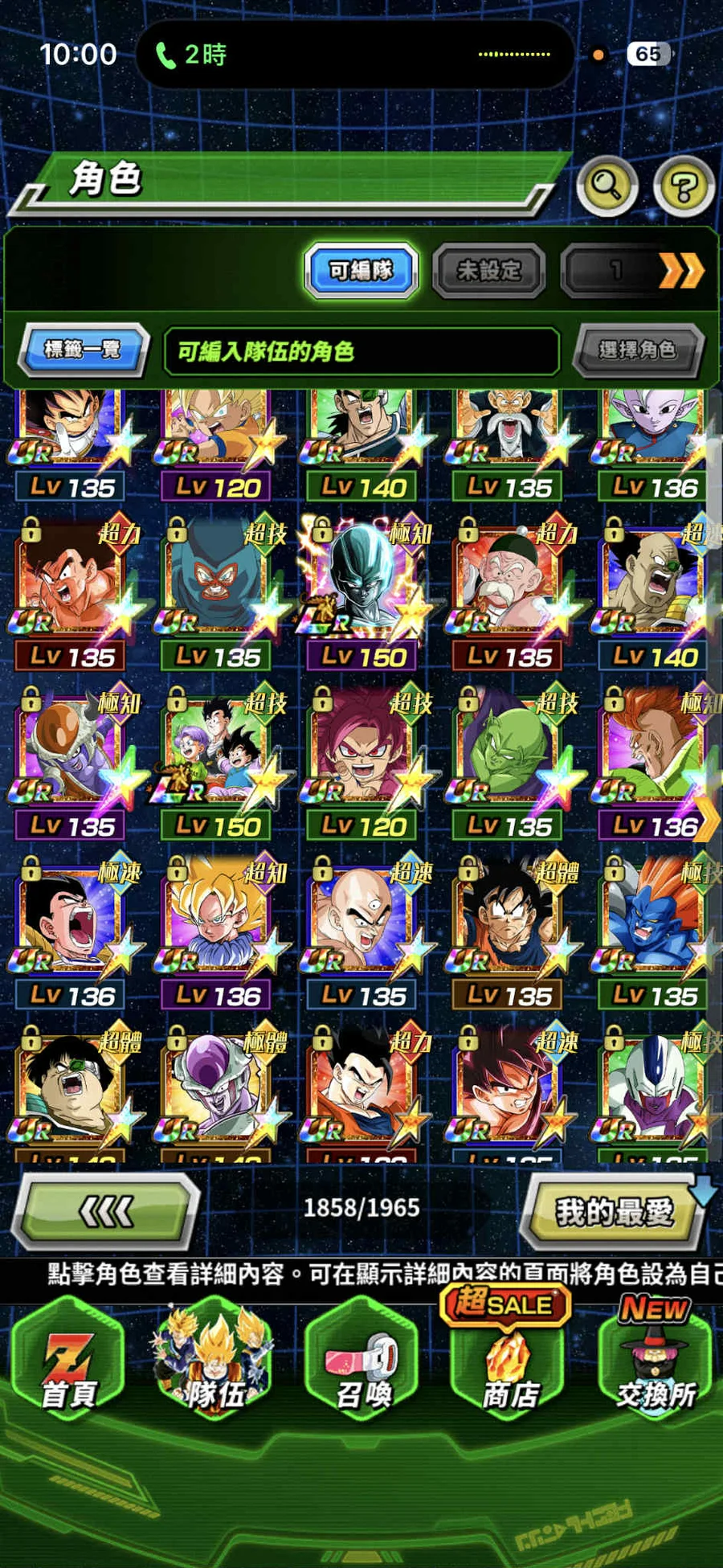Tap the orange double-arrow next button

(x=681, y=271)
